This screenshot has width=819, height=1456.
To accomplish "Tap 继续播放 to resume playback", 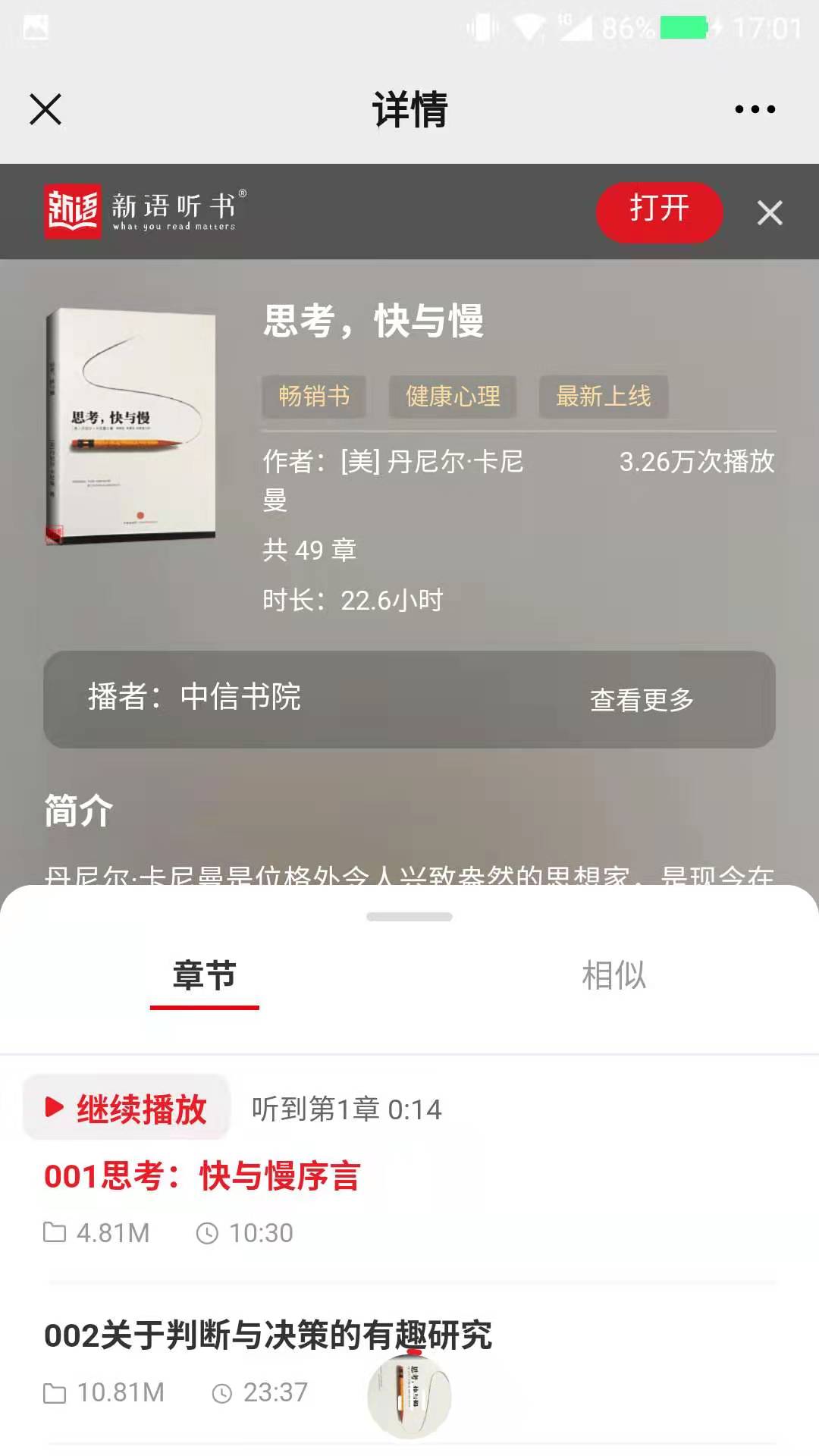I will click(127, 1109).
